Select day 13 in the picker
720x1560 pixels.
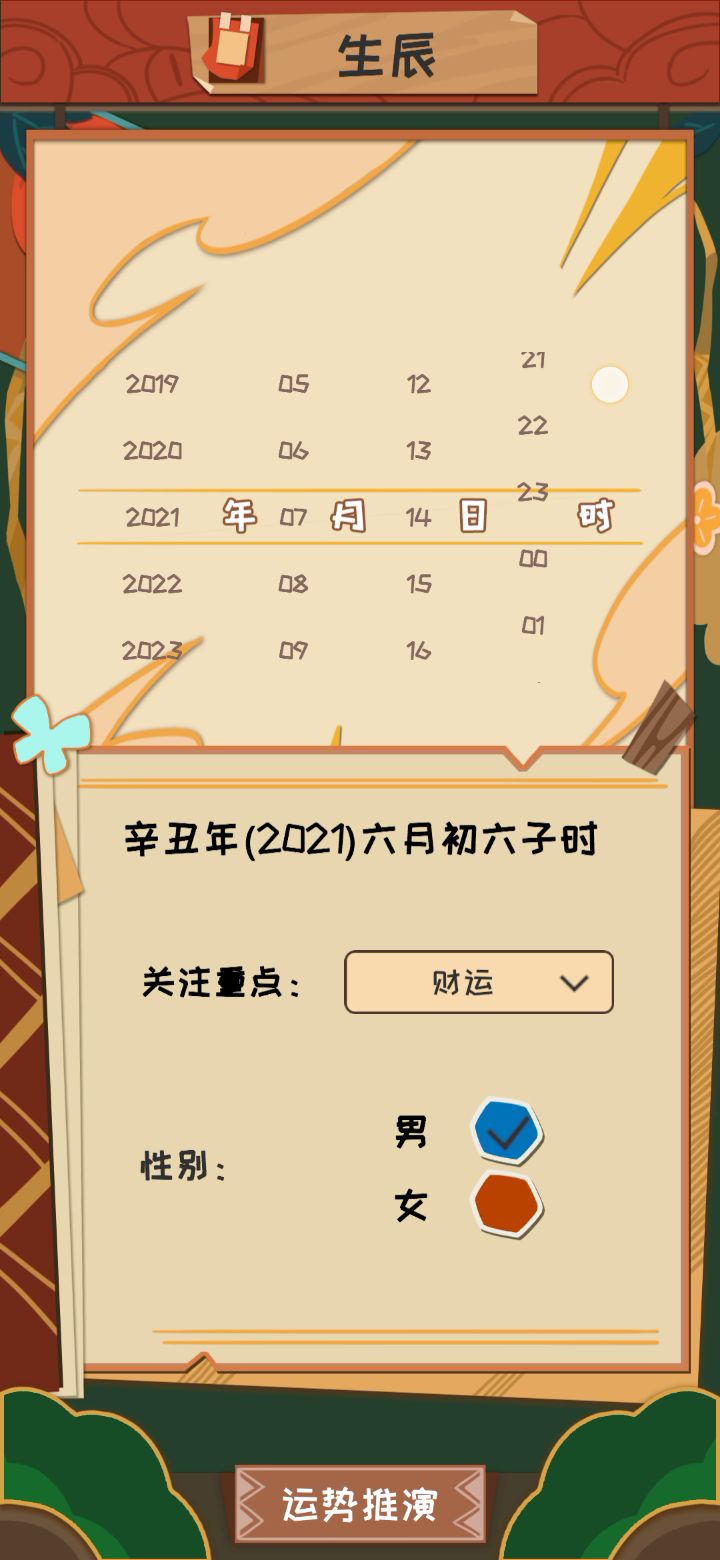[419, 451]
